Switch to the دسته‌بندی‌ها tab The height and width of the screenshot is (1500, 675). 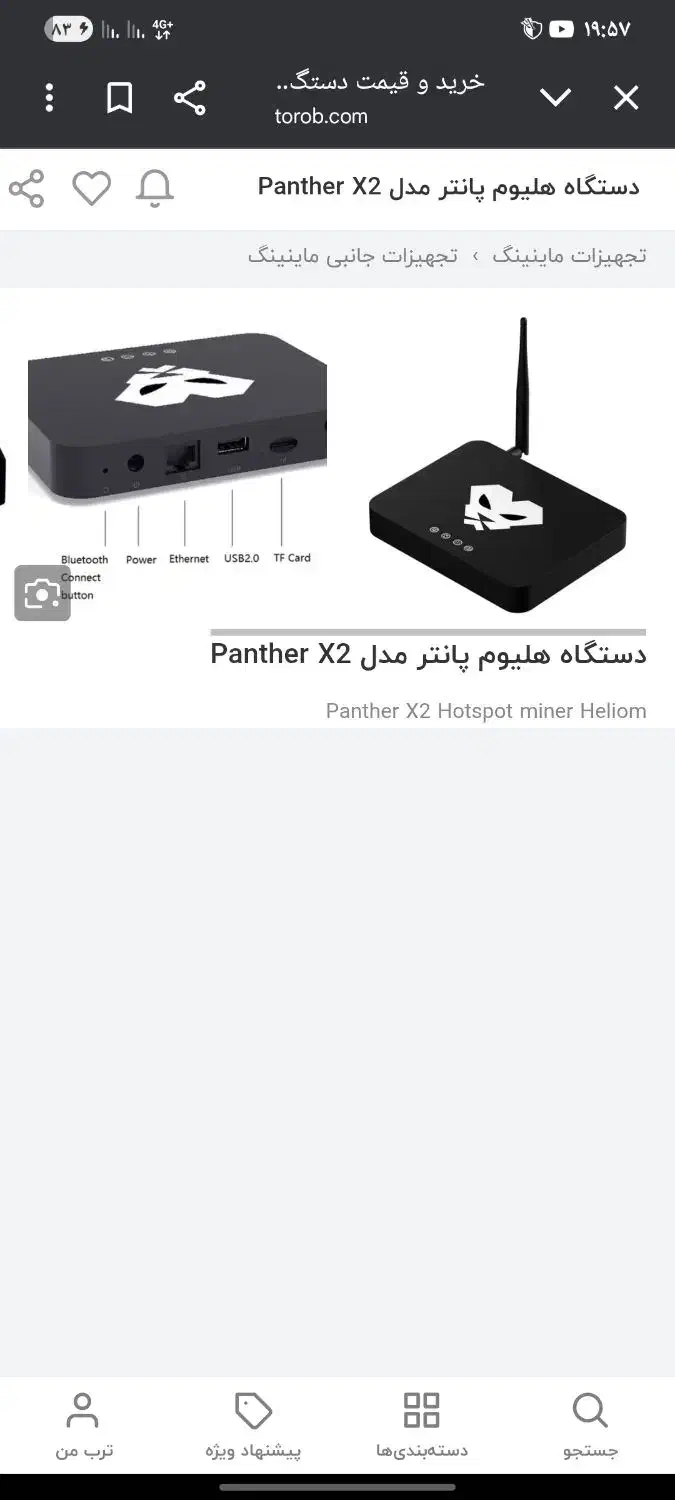click(x=422, y=1425)
